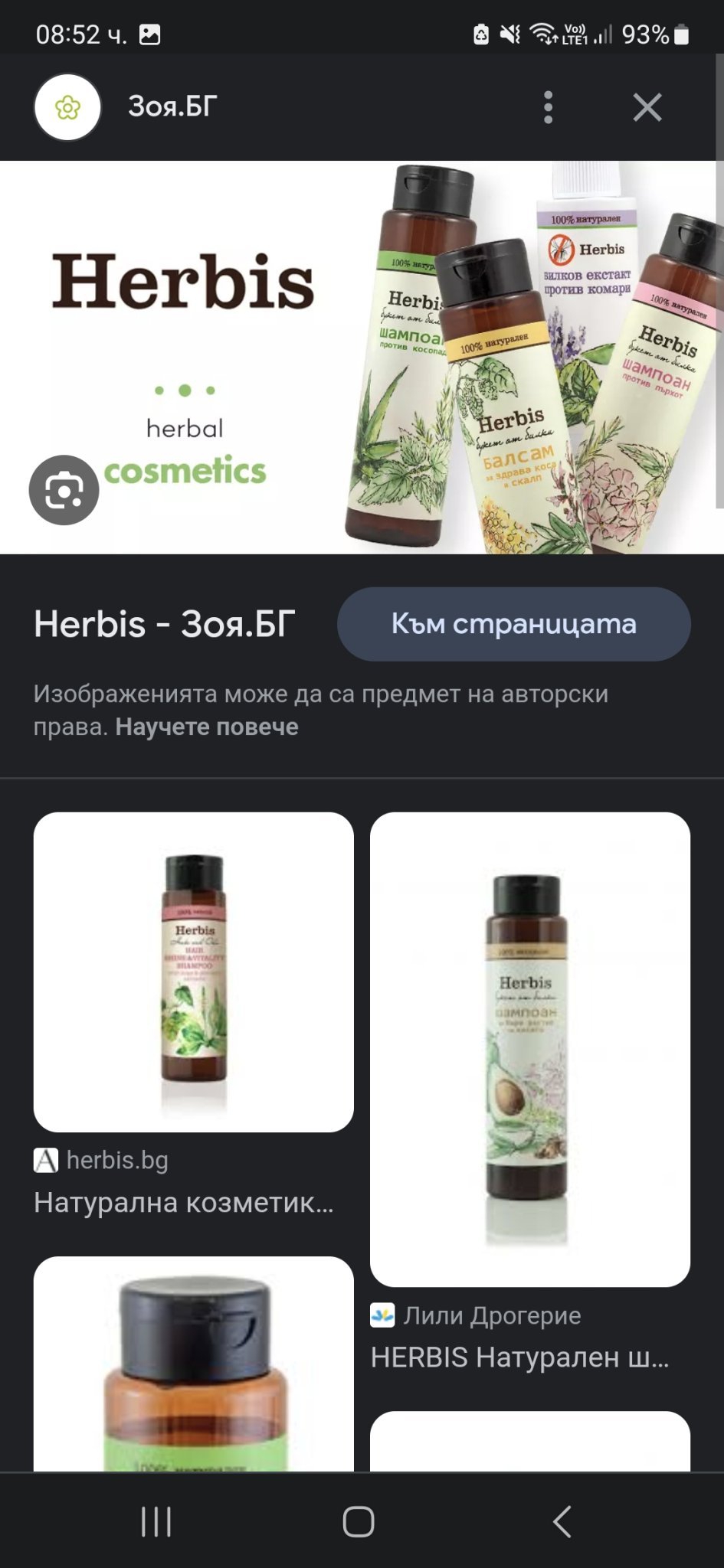Open the three-dot overflow menu

[x=548, y=107]
